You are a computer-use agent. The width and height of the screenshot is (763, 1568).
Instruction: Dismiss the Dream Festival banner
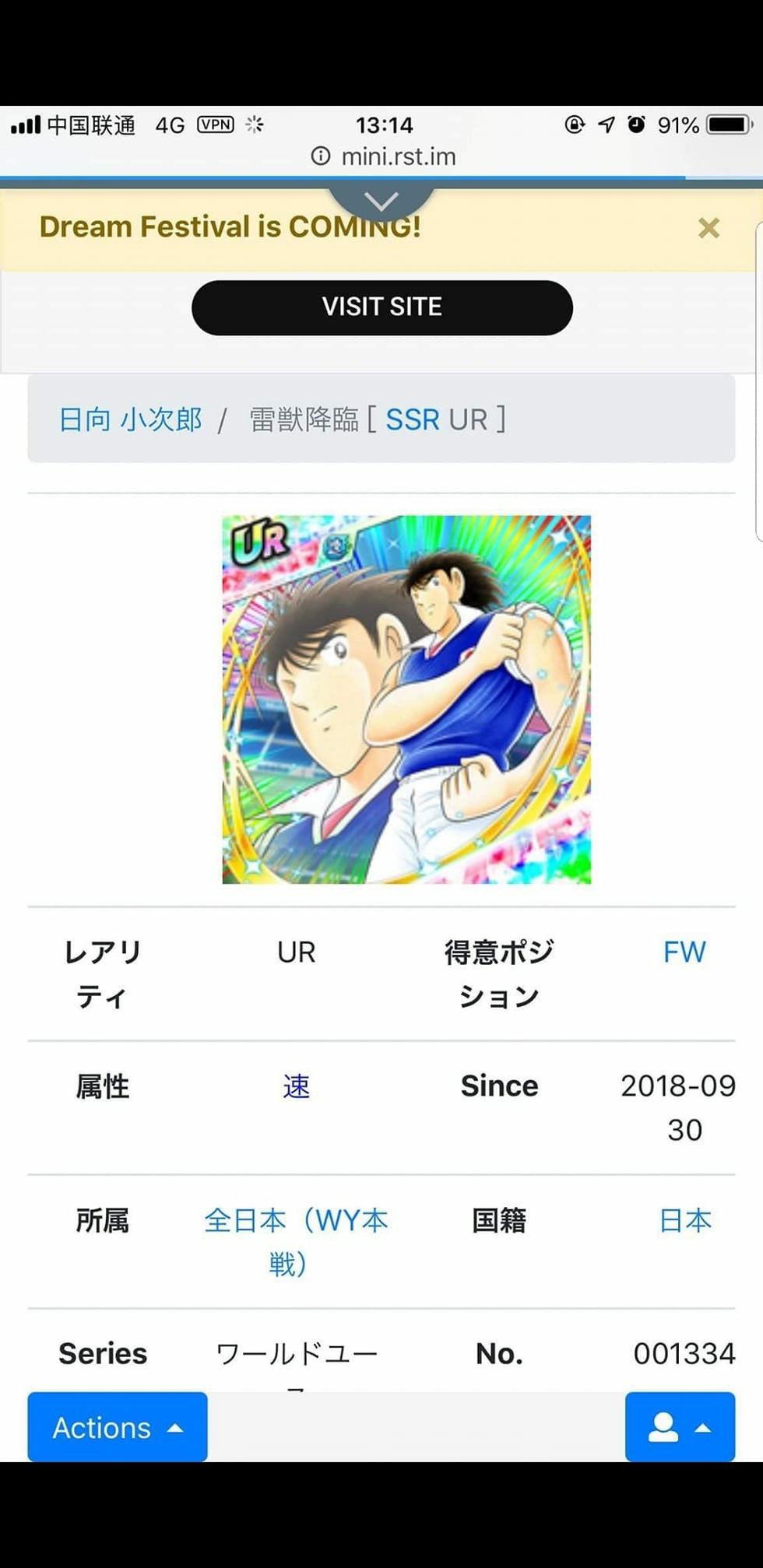[708, 228]
